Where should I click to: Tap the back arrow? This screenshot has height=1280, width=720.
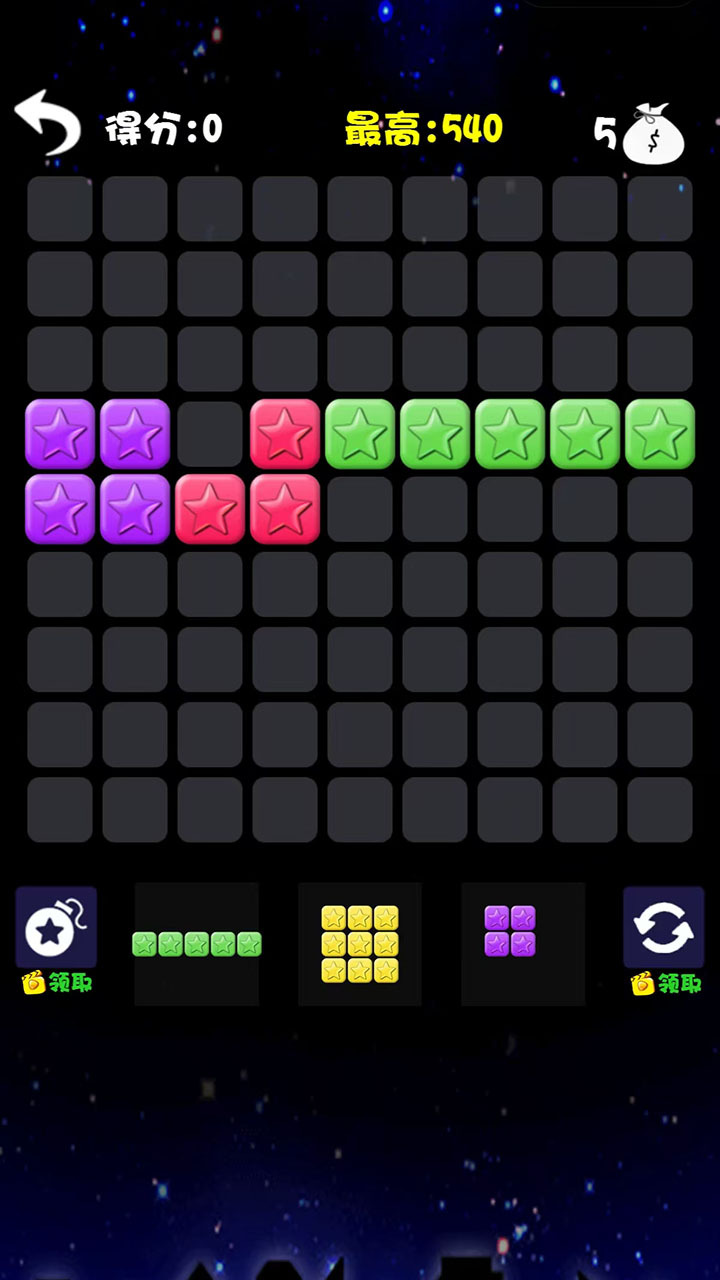point(46,124)
